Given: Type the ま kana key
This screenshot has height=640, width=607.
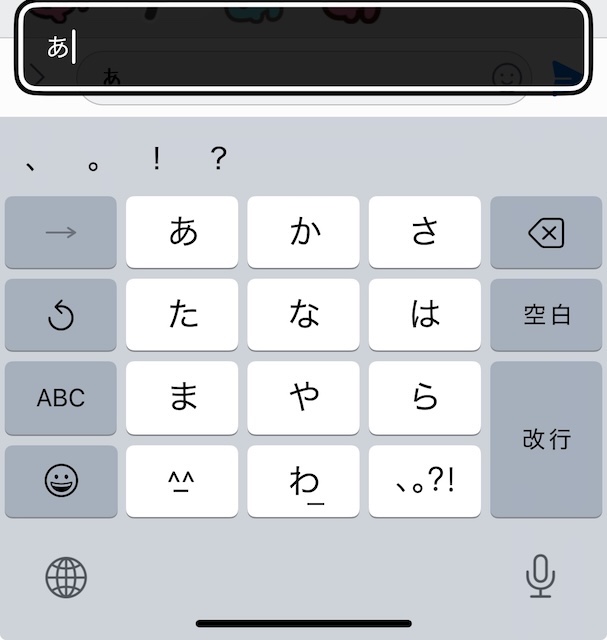Looking at the screenshot, I should [x=183, y=397].
